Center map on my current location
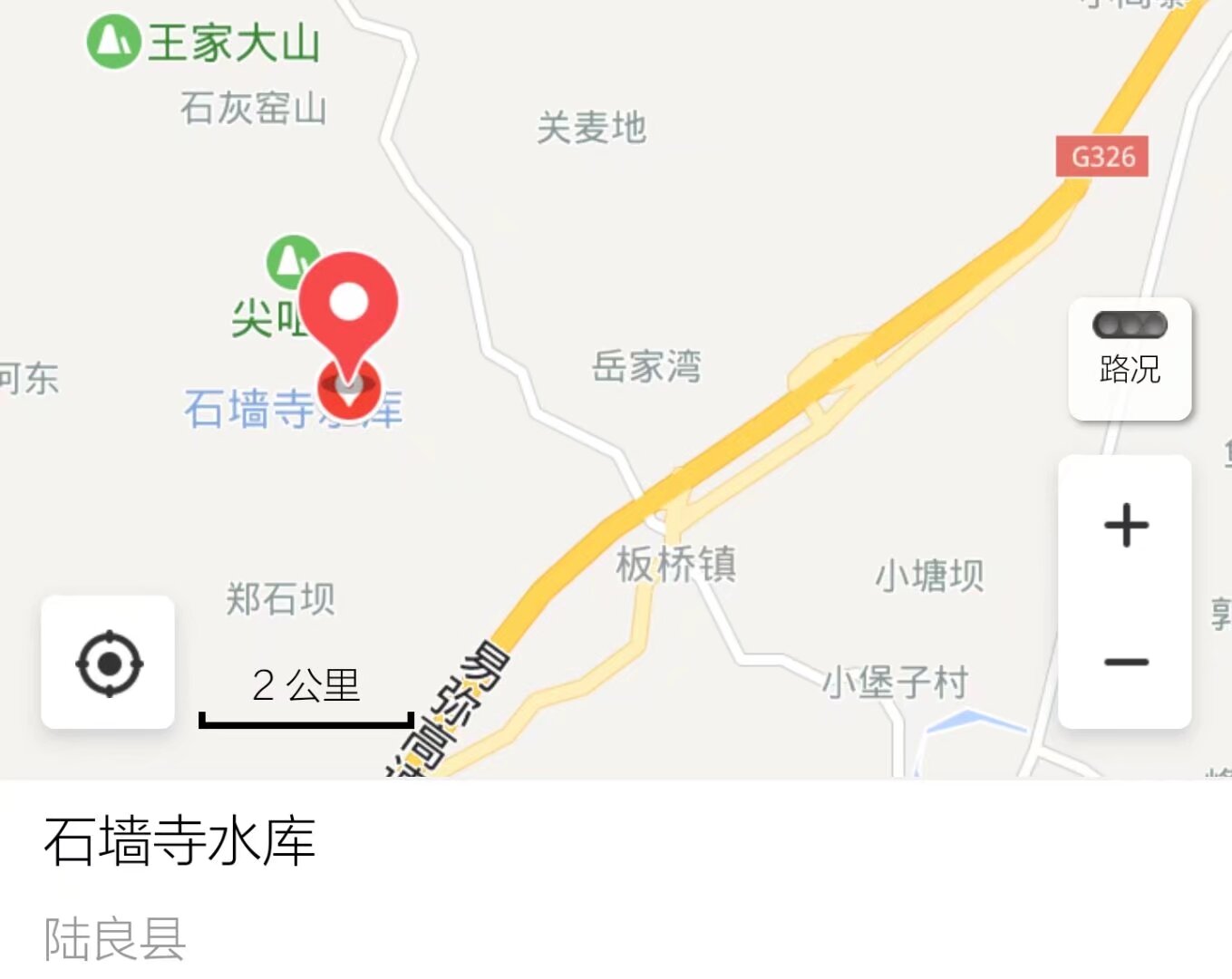The width and height of the screenshot is (1232, 979). coord(109,663)
